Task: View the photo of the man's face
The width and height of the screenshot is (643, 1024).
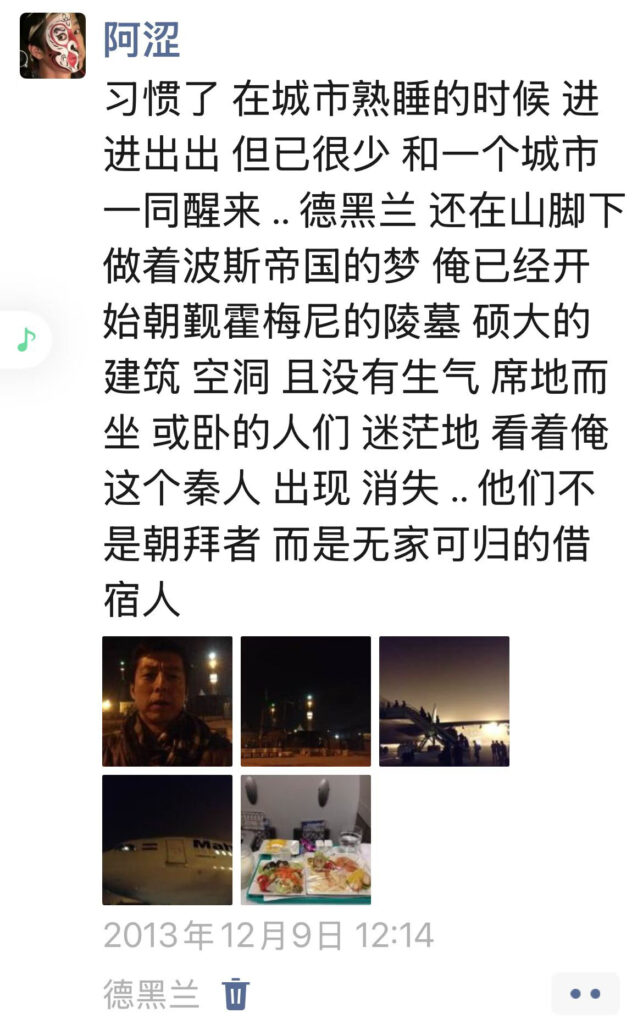Action: pos(167,701)
